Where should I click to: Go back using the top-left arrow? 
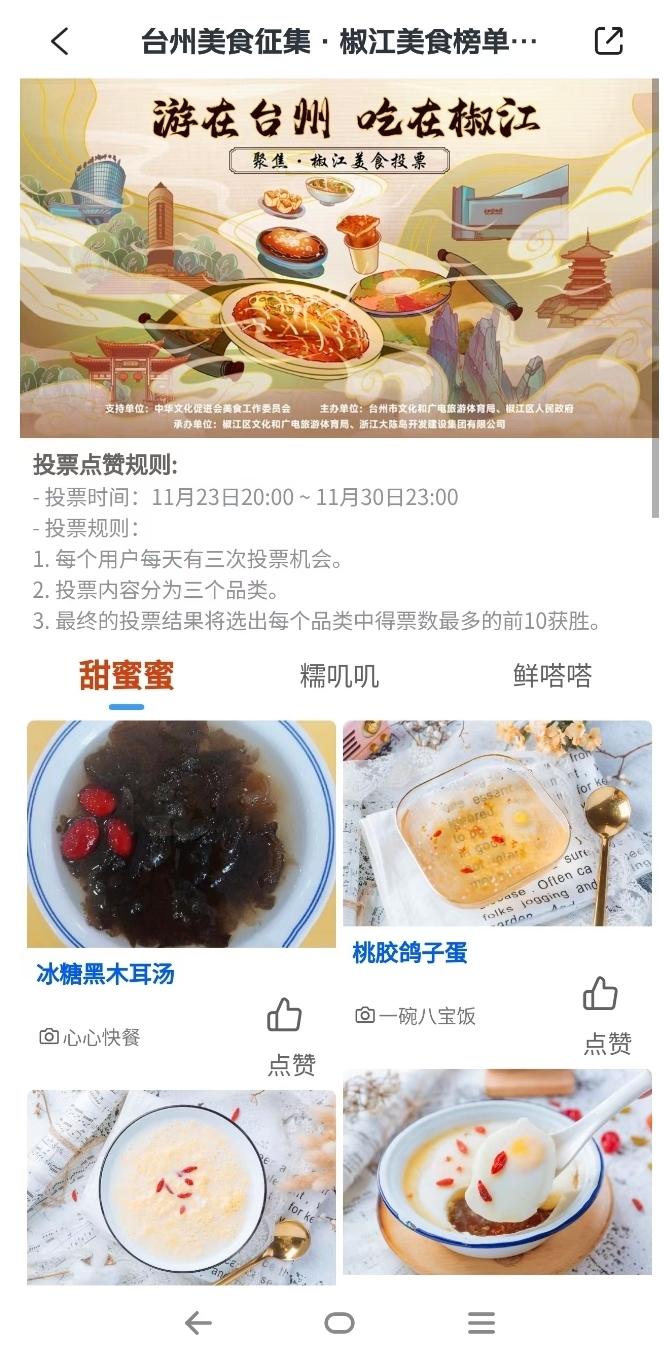point(60,41)
